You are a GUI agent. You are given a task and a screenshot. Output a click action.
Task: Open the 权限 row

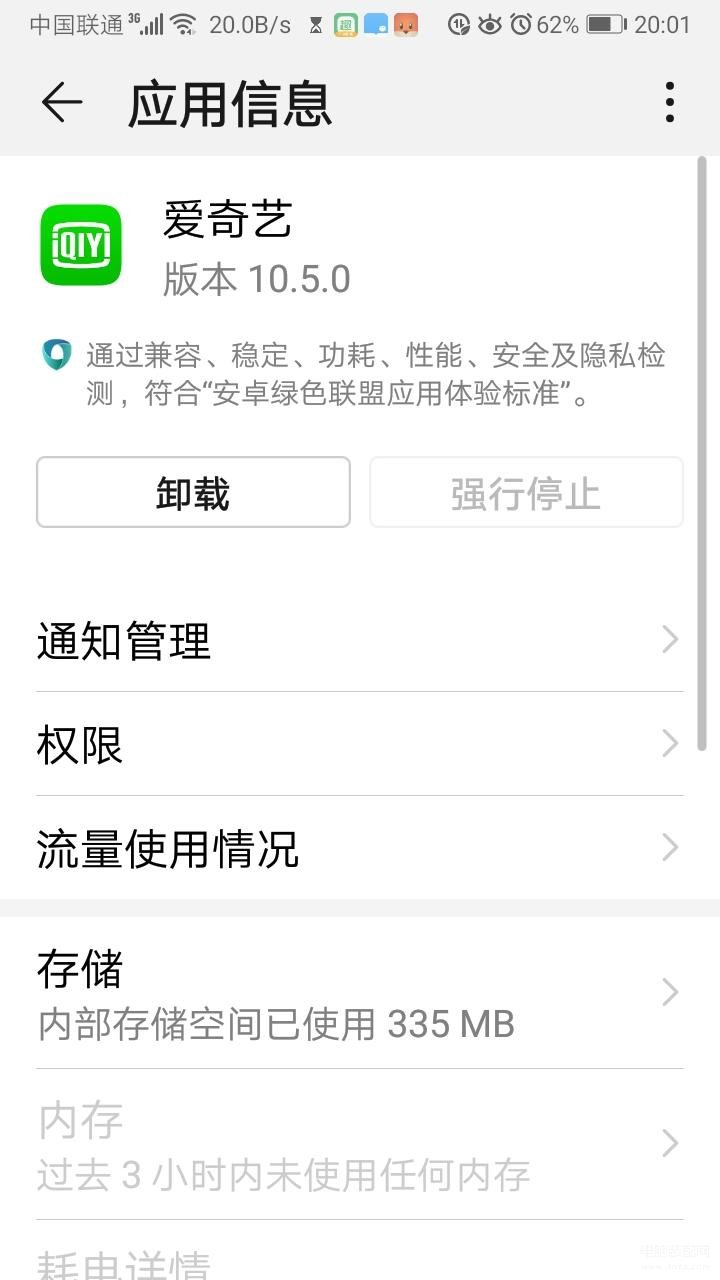358,745
